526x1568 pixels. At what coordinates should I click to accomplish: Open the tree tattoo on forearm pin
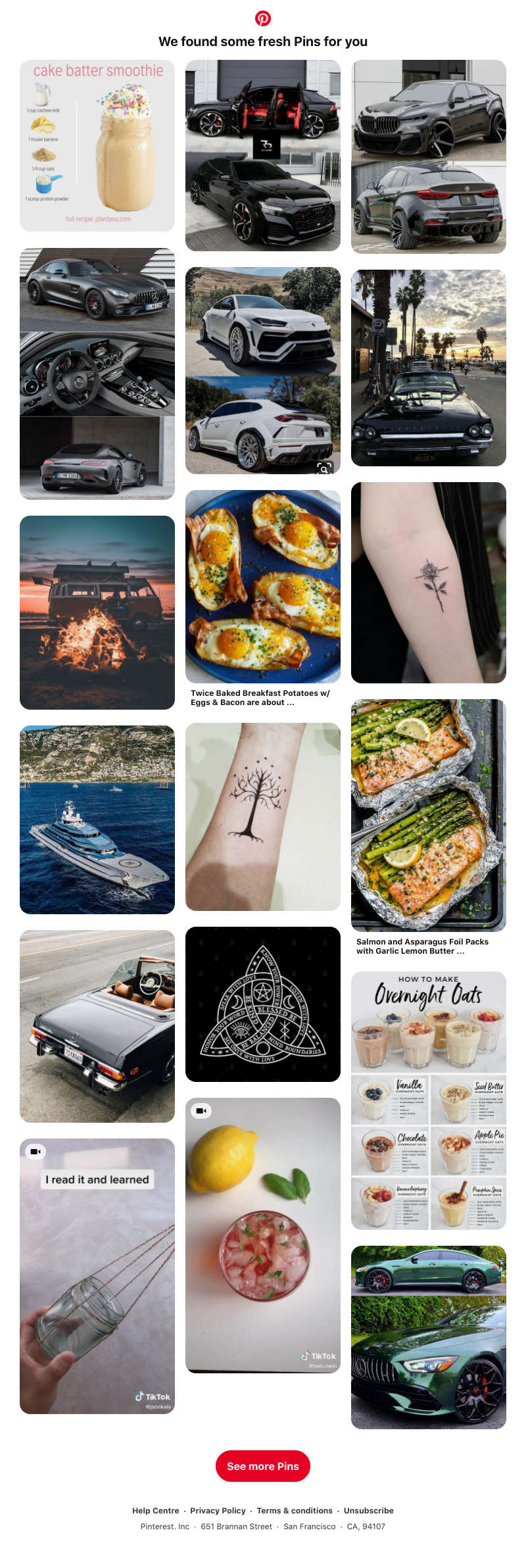[263, 817]
